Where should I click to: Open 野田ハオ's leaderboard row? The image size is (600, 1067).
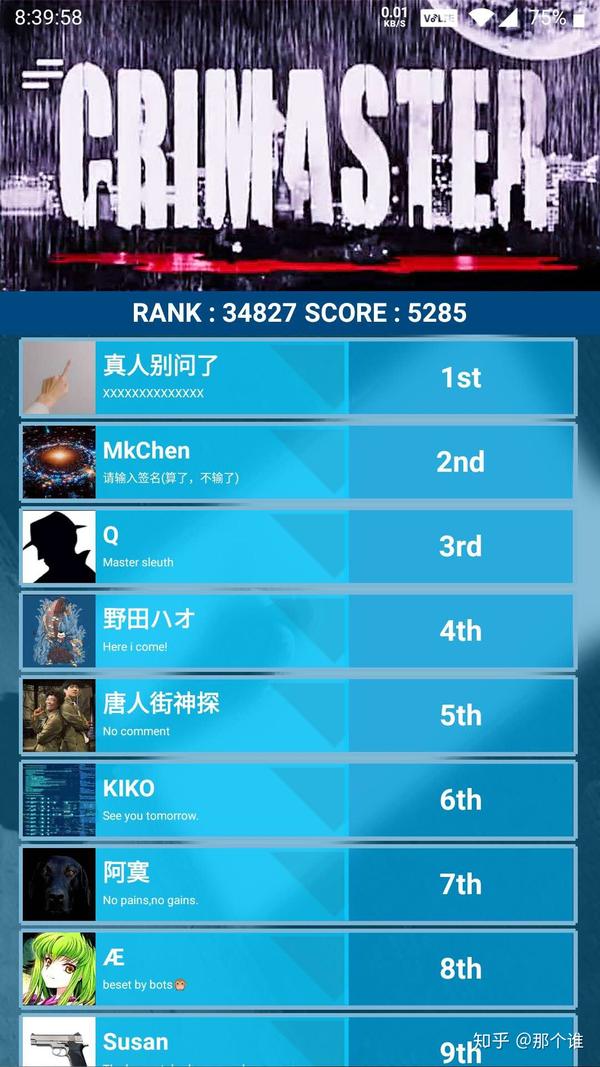[298, 631]
